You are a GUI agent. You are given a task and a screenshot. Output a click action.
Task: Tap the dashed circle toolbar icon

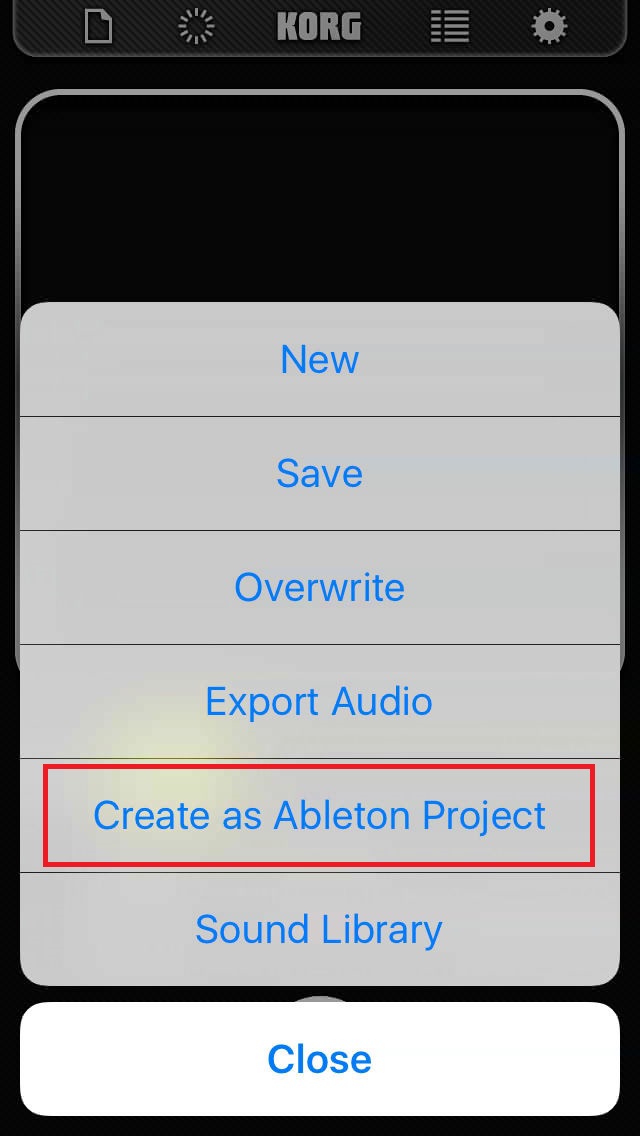pyautogui.click(x=196, y=27)
